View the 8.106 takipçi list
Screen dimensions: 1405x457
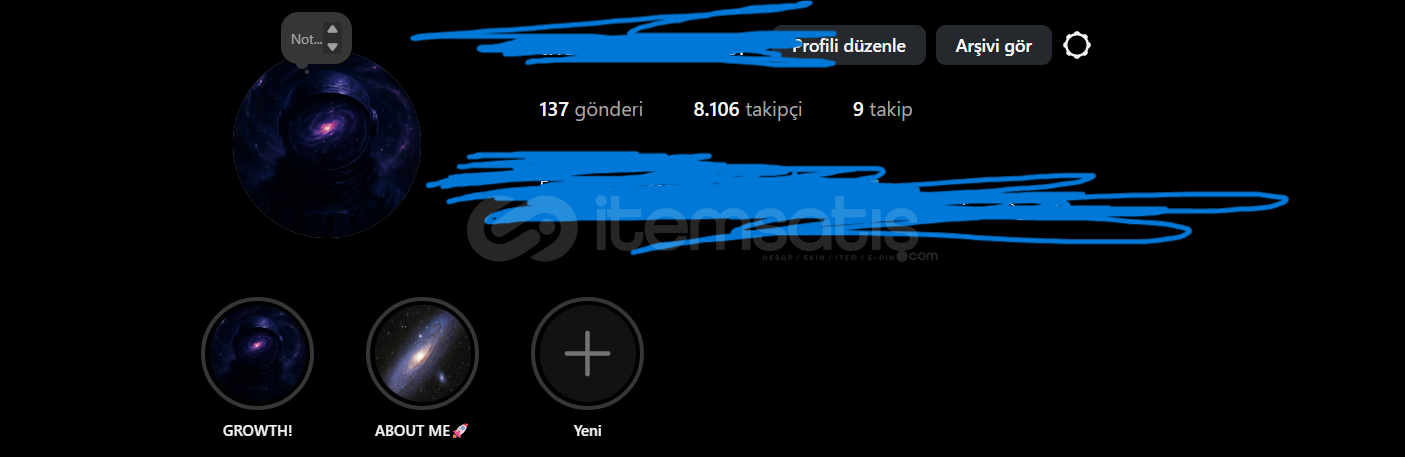(747, 110)
